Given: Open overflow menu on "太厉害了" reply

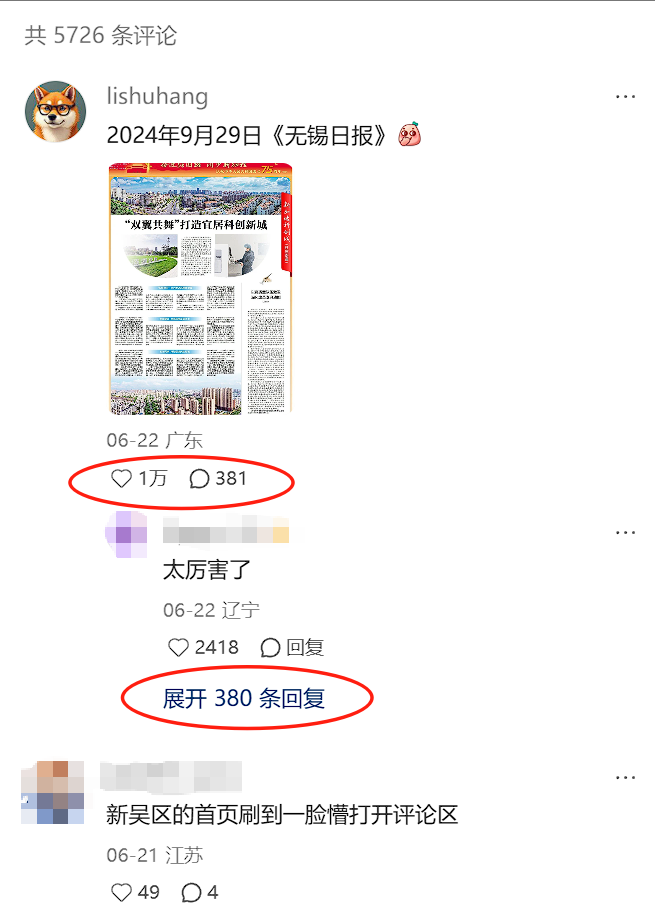Looking at the screenshot, I should 626,533.
